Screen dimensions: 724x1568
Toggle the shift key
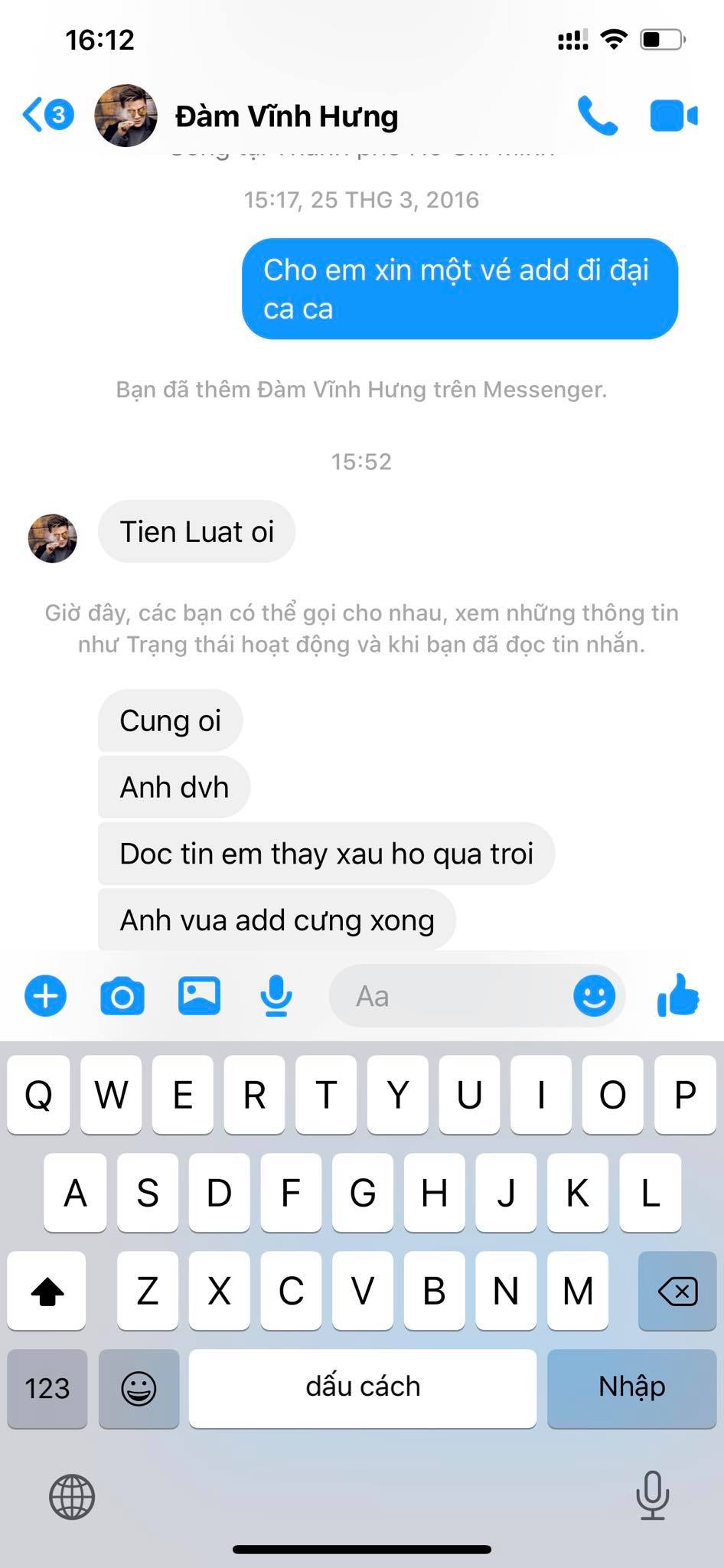point(47,1292)
